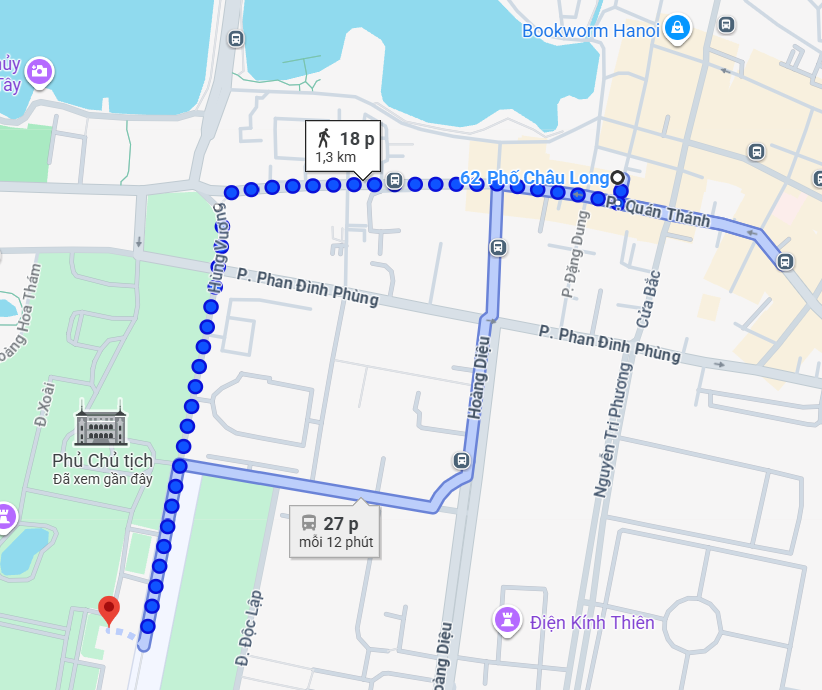The width and height of the screenshot is (822, 690).
Task: Select the 18-minute walking route label
Action: point(342,146)
